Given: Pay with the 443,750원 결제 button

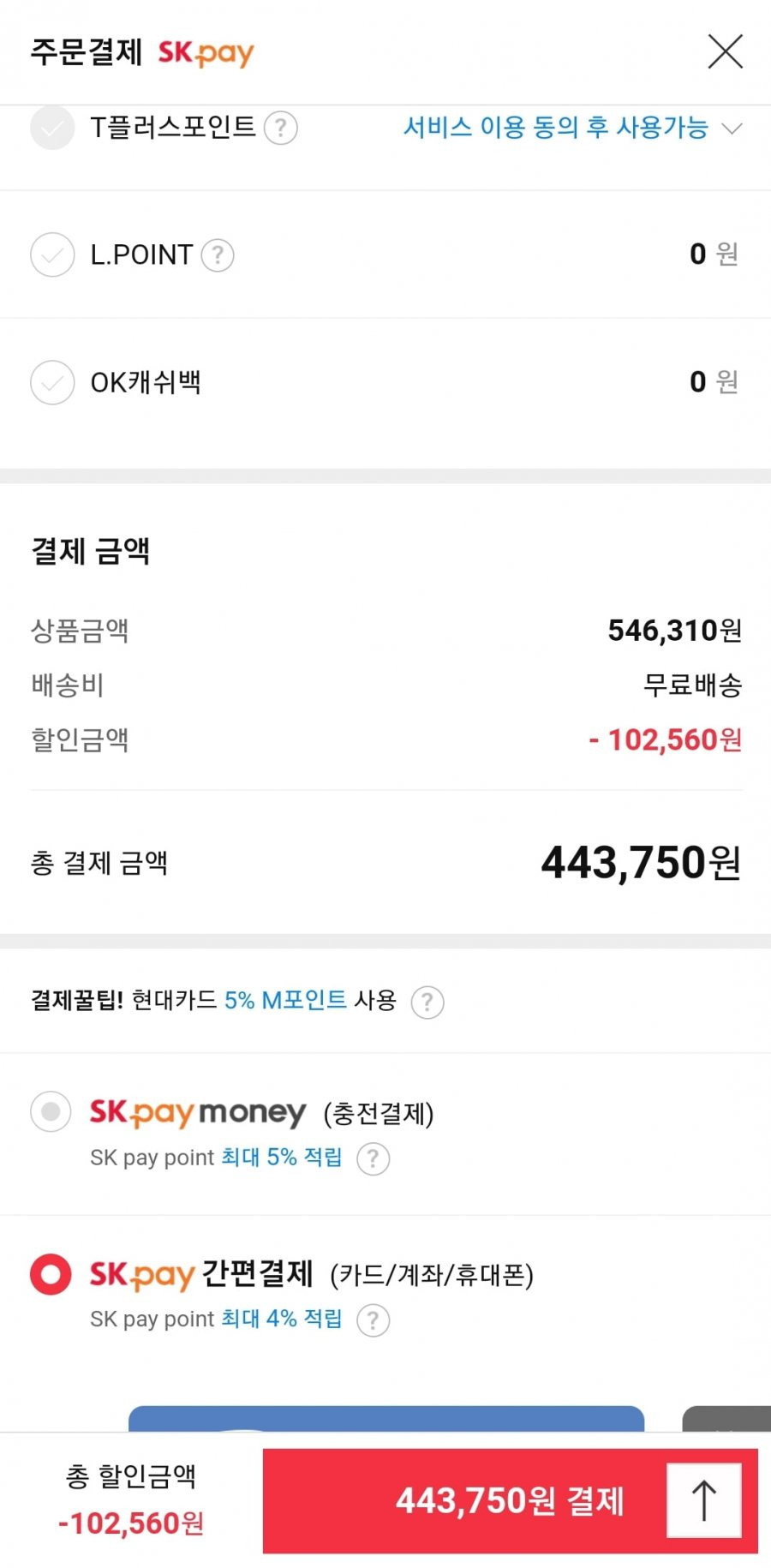Looking at the screenshot, I should (510, 1500).
